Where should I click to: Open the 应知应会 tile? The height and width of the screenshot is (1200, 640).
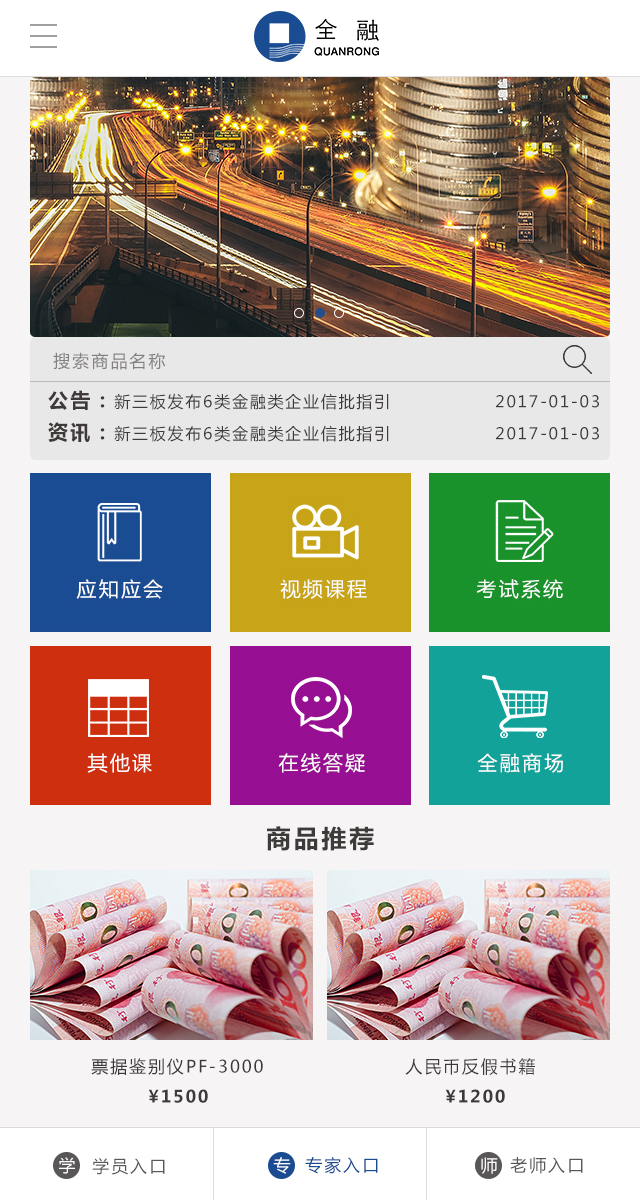pos(120,552)
